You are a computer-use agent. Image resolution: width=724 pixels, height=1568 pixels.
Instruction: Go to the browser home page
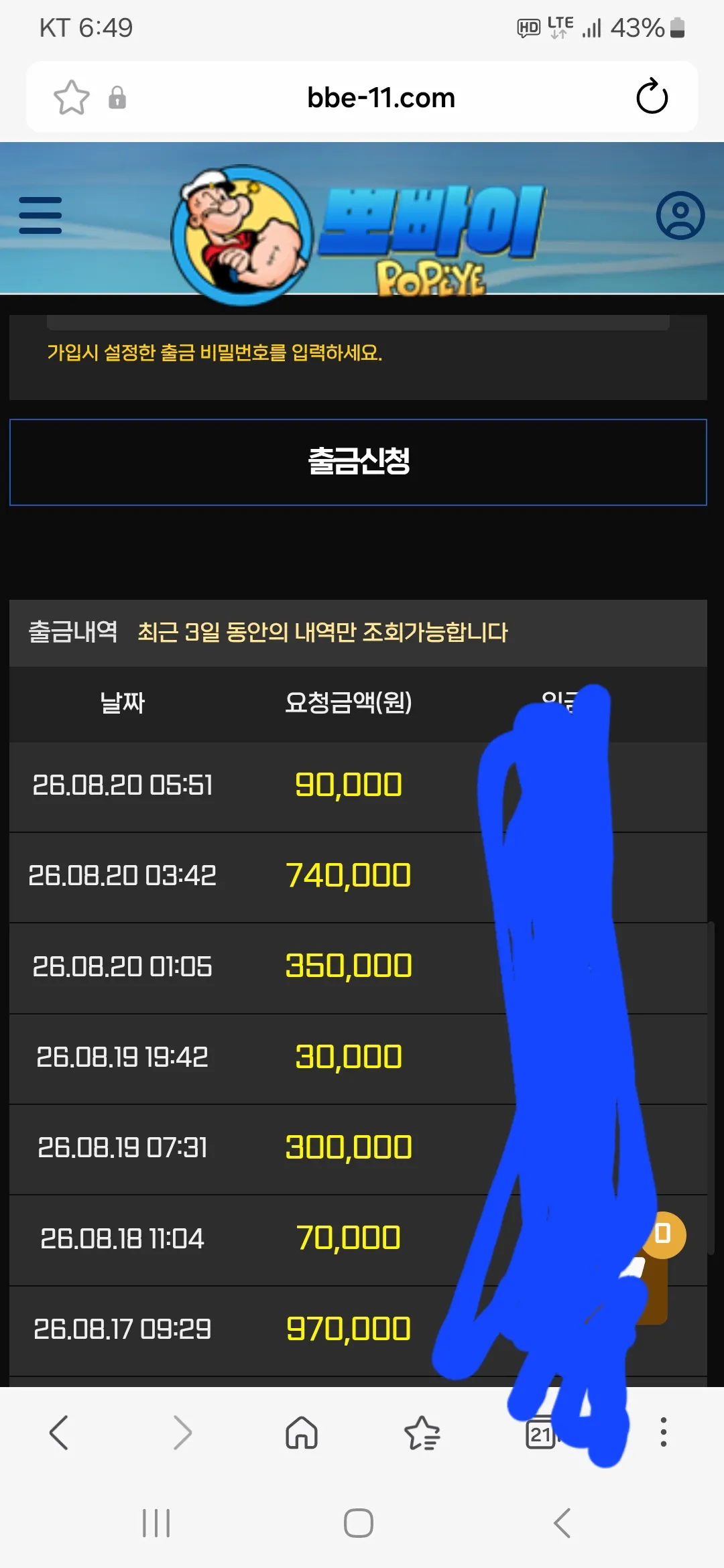[302, 1433]
